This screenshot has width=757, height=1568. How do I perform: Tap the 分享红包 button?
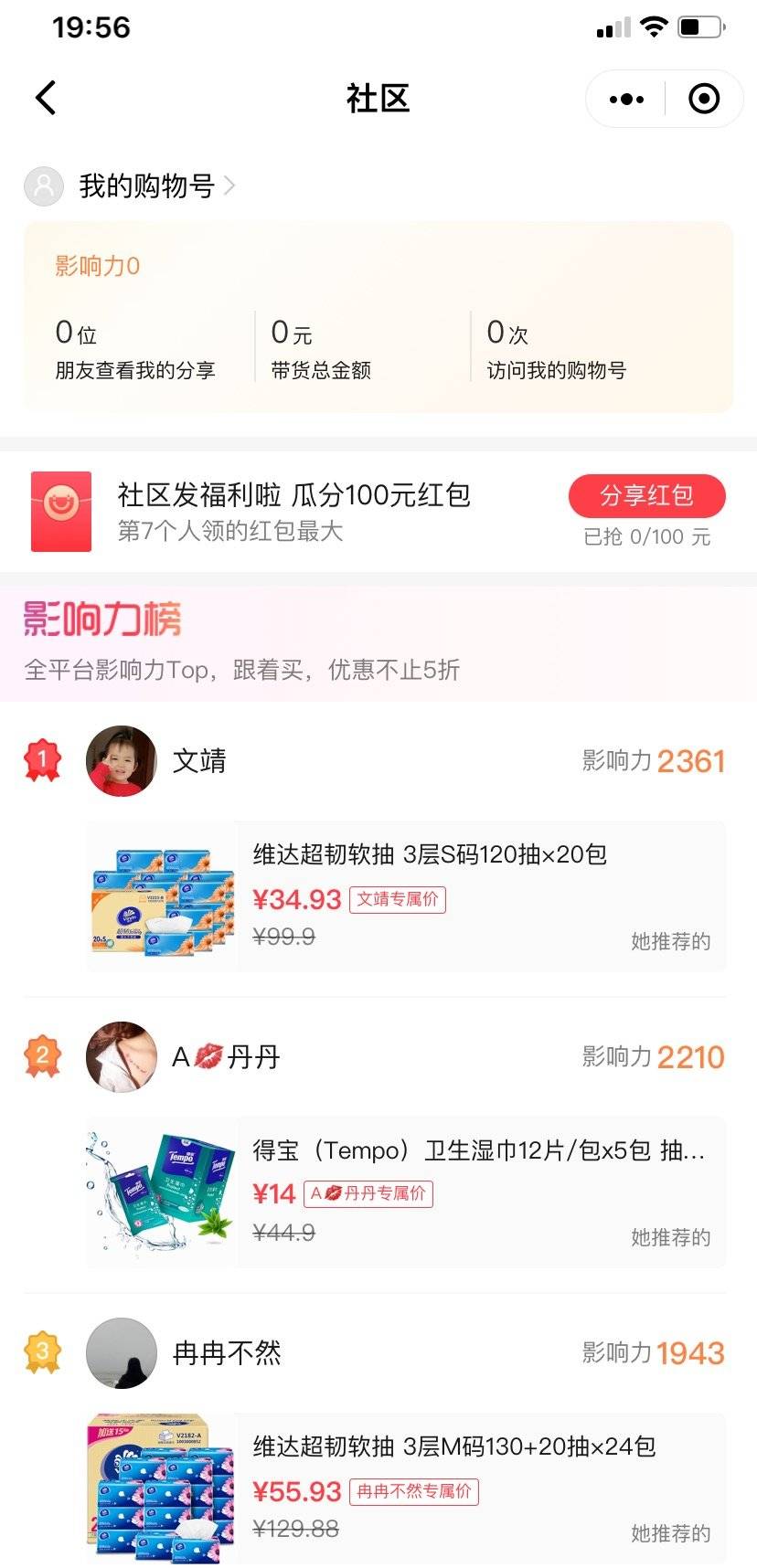(647, 496)
